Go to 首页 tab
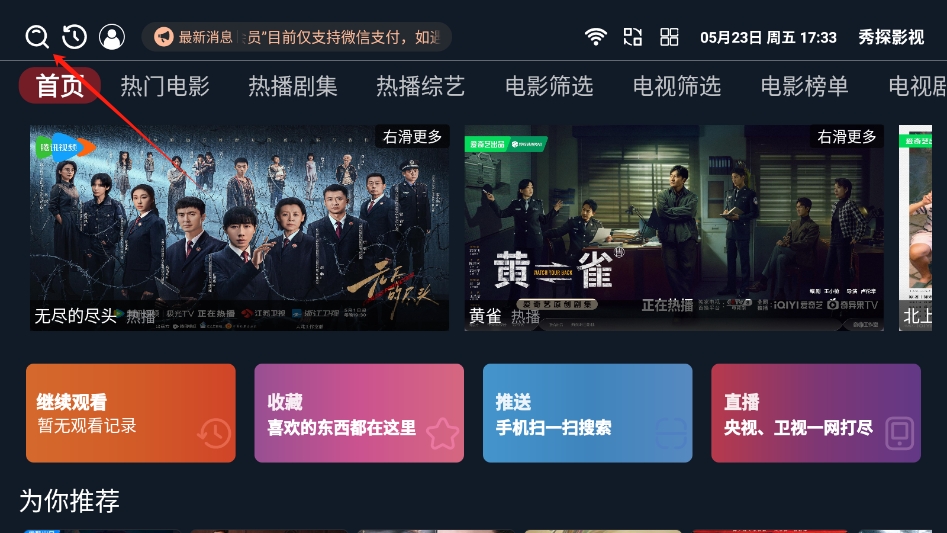Viewport: 947px width, 533px height. coord(60,86)
